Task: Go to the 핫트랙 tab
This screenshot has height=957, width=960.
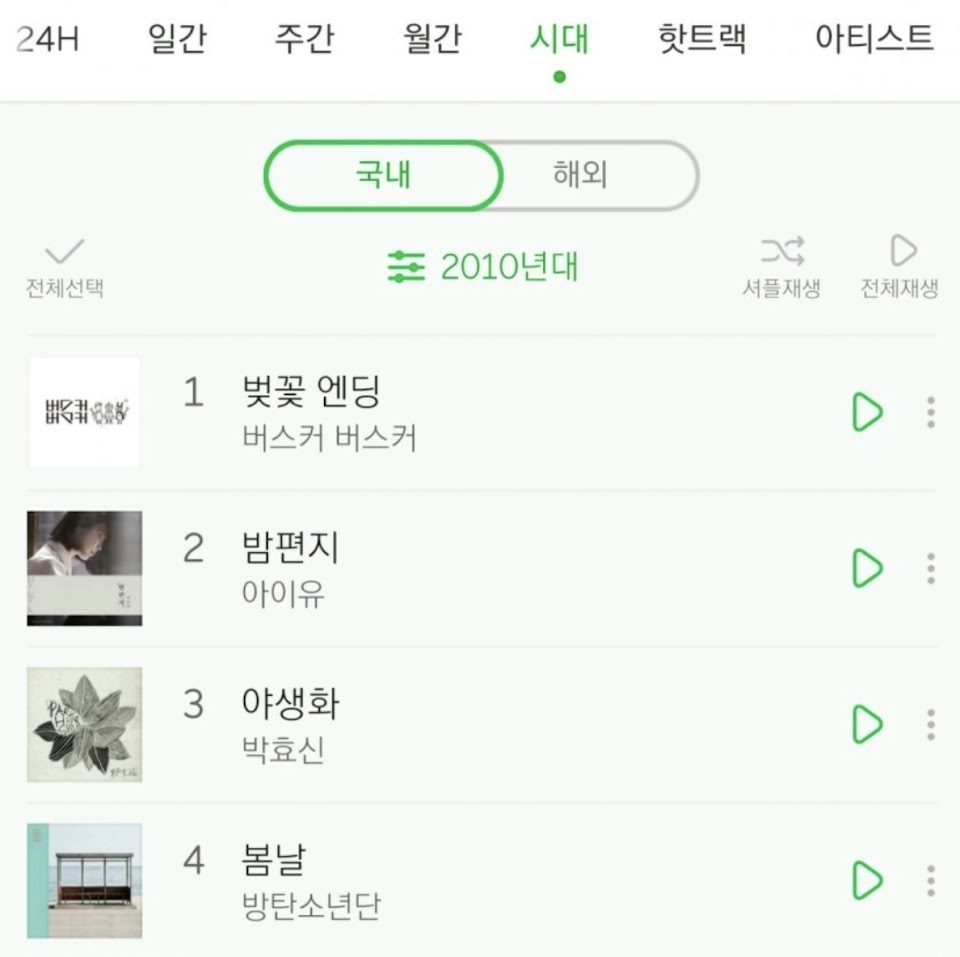Action: (702, 40)
